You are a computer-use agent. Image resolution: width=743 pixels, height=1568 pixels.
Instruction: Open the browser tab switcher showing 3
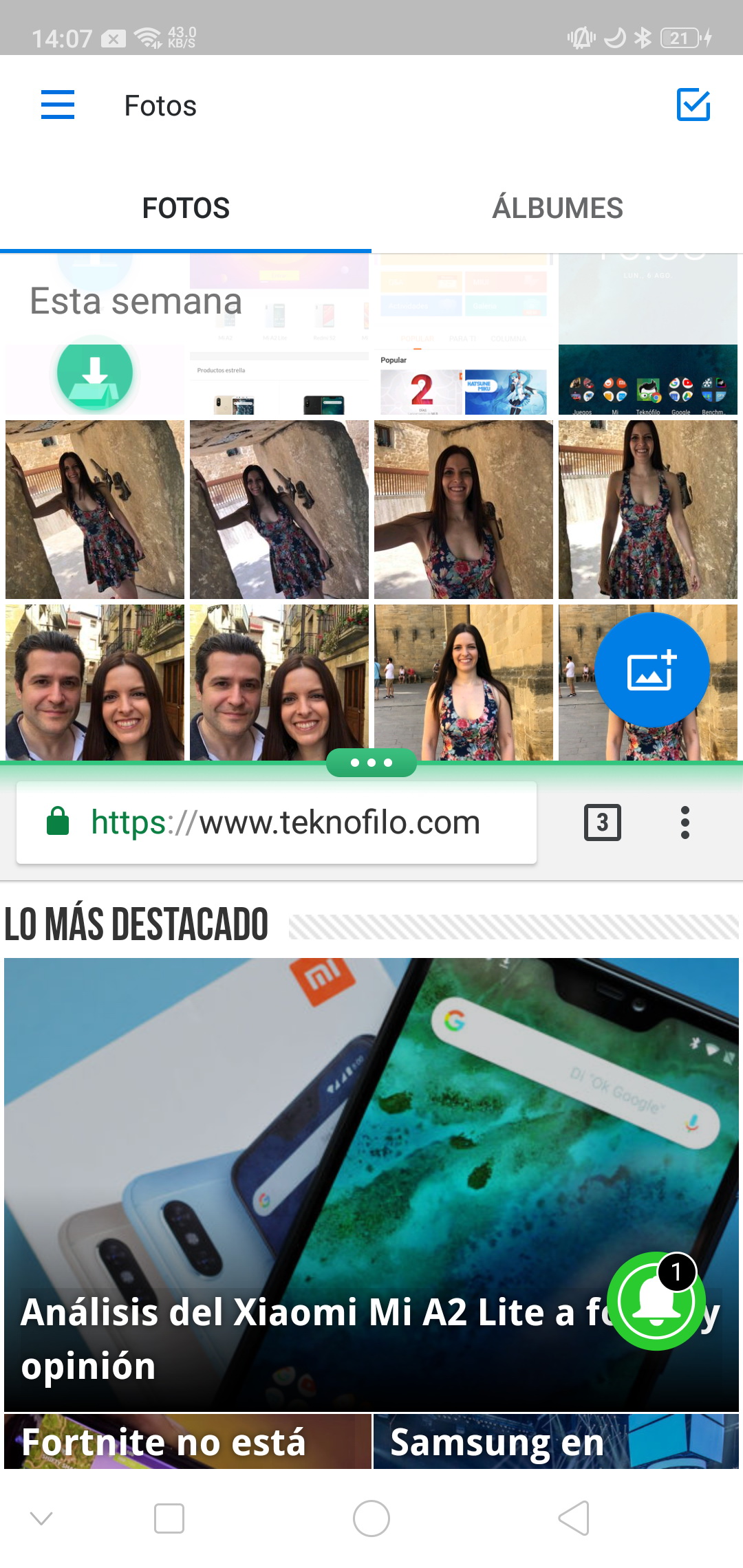point(603,823)
